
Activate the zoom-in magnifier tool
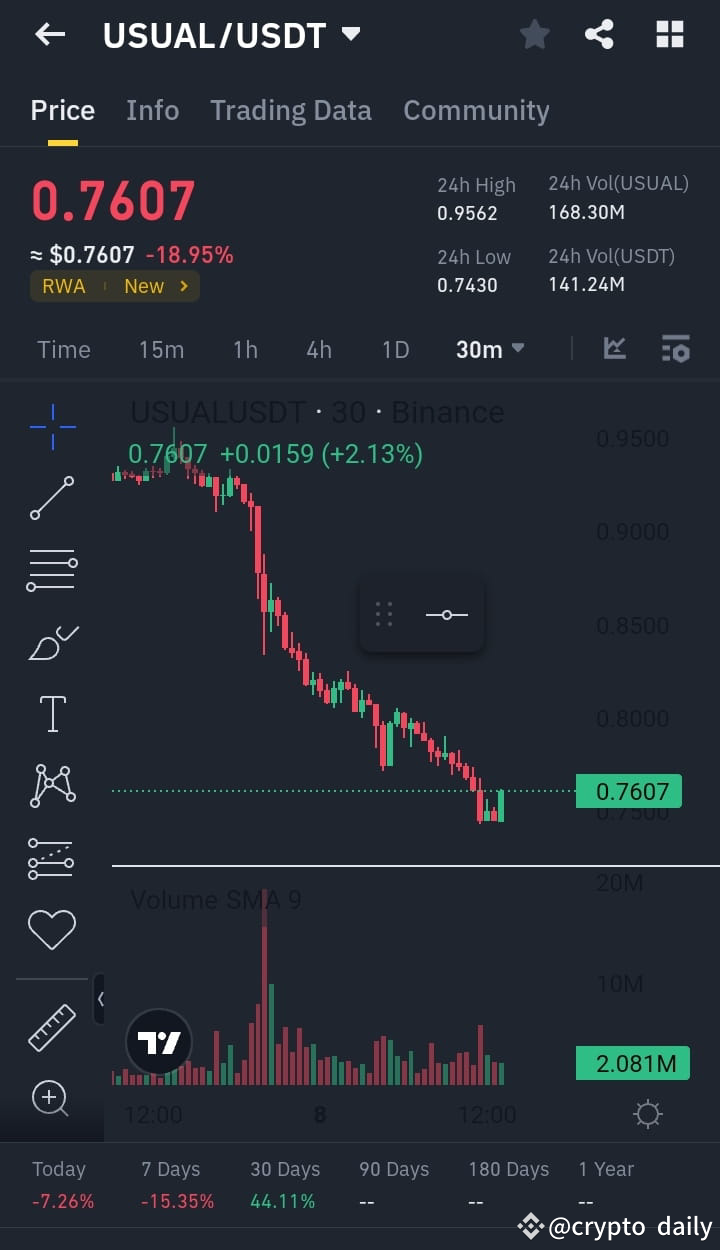(x=51, y=1098)
